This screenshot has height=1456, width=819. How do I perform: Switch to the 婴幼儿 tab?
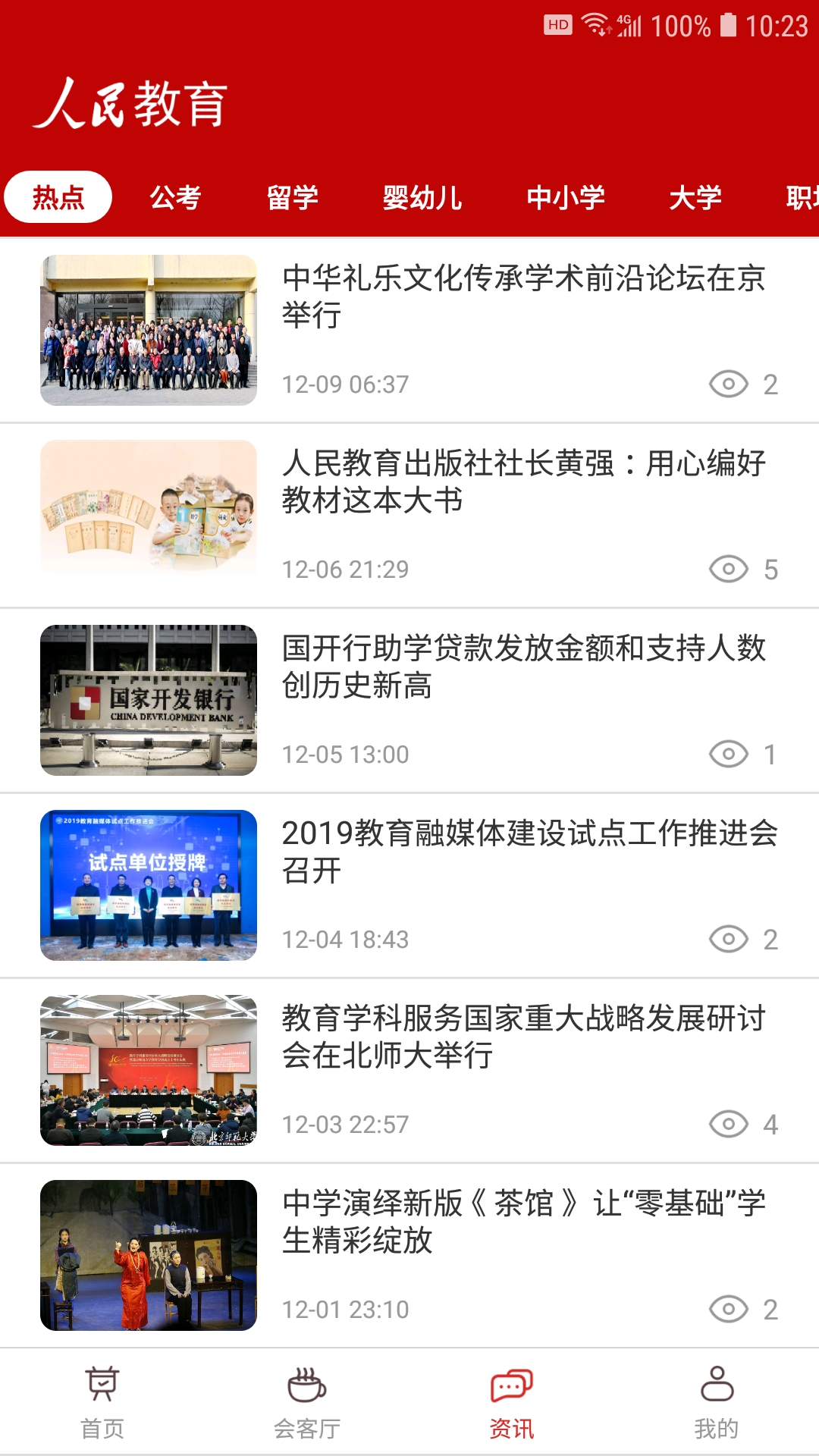click(x=422, y=197)
